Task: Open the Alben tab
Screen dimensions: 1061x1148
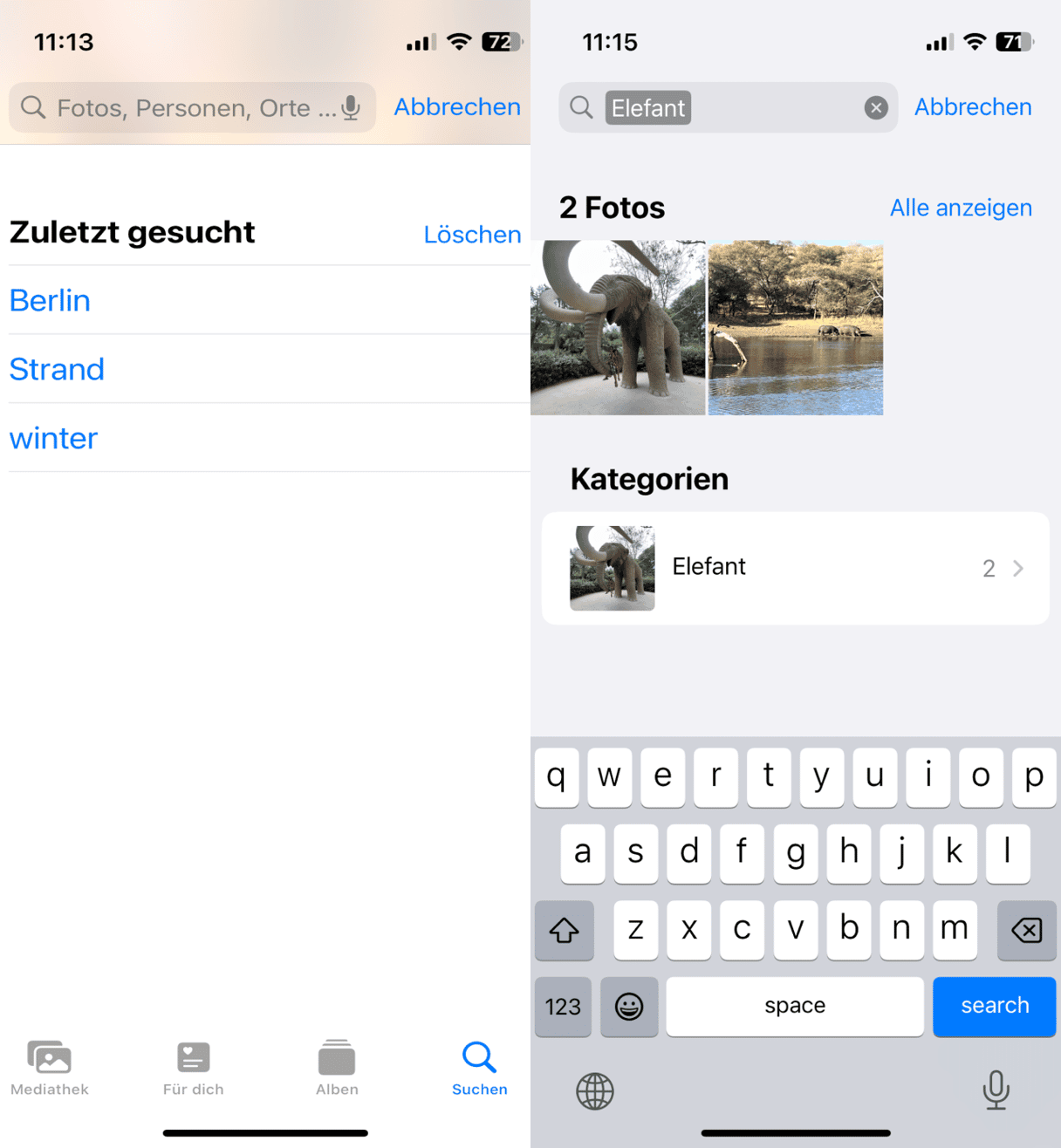Action: click(337, 1068)
